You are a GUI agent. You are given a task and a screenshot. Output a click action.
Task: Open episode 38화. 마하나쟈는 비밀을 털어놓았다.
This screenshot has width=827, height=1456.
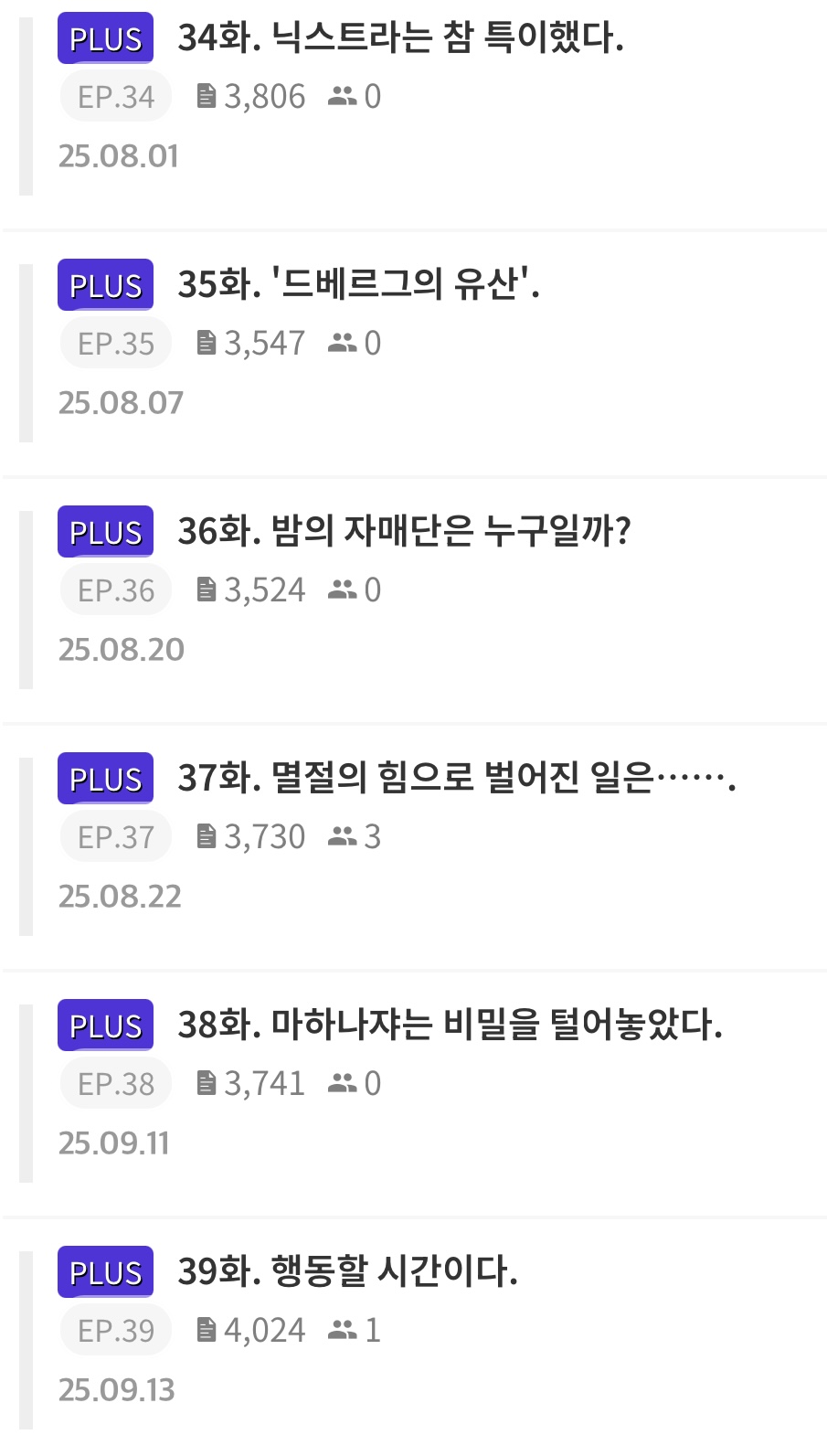tap(450, 1026)
